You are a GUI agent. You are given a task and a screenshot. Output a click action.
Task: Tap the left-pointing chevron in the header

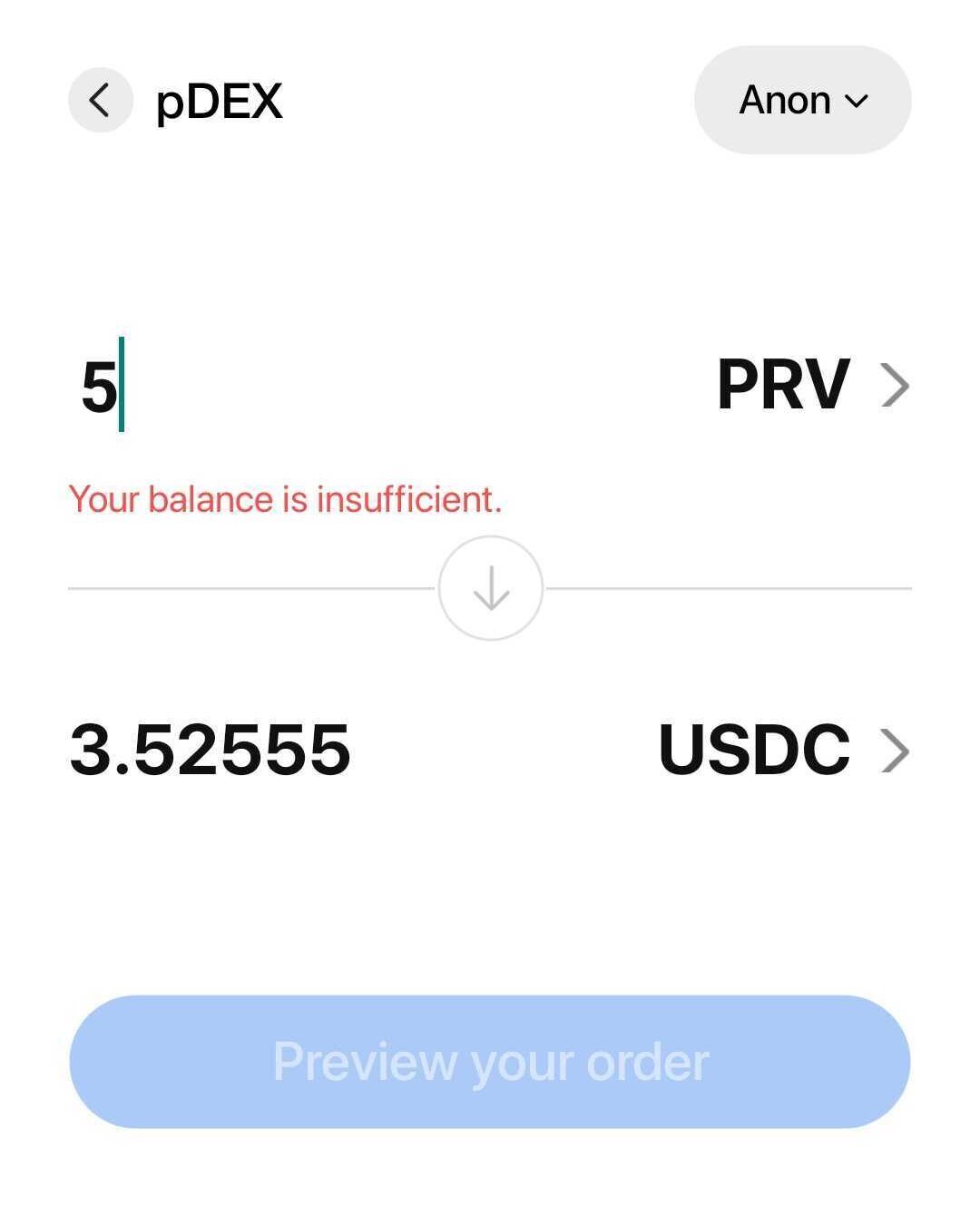click(x=100, y=100)
